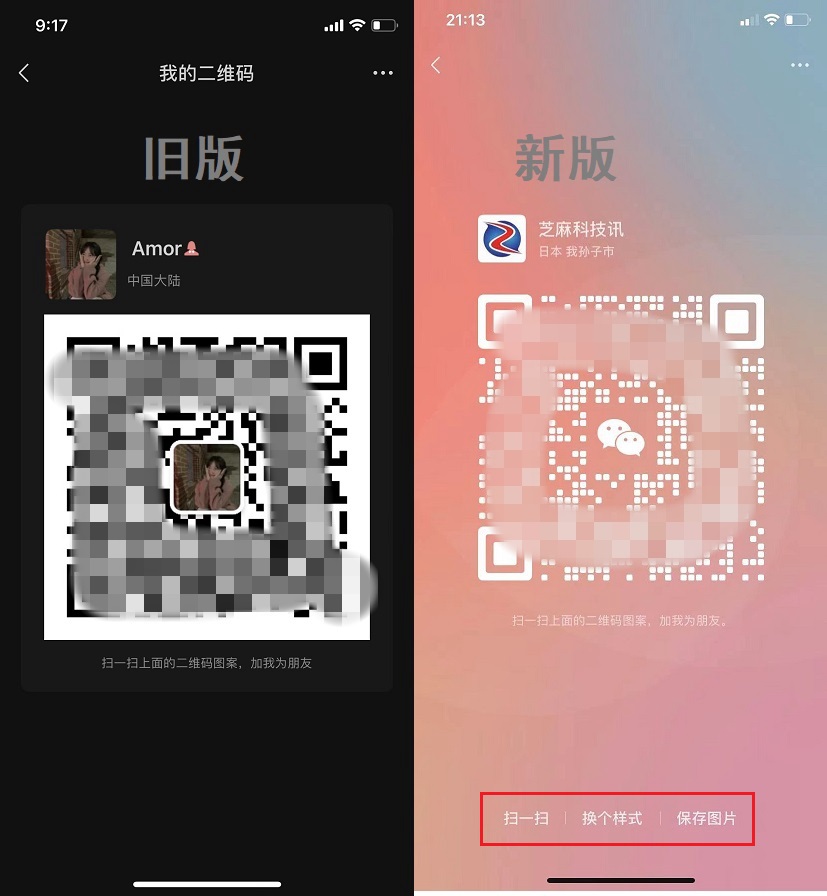Tap the 我的二维码 title text
Screen dimensions: 827x896
tap(206, 73)
